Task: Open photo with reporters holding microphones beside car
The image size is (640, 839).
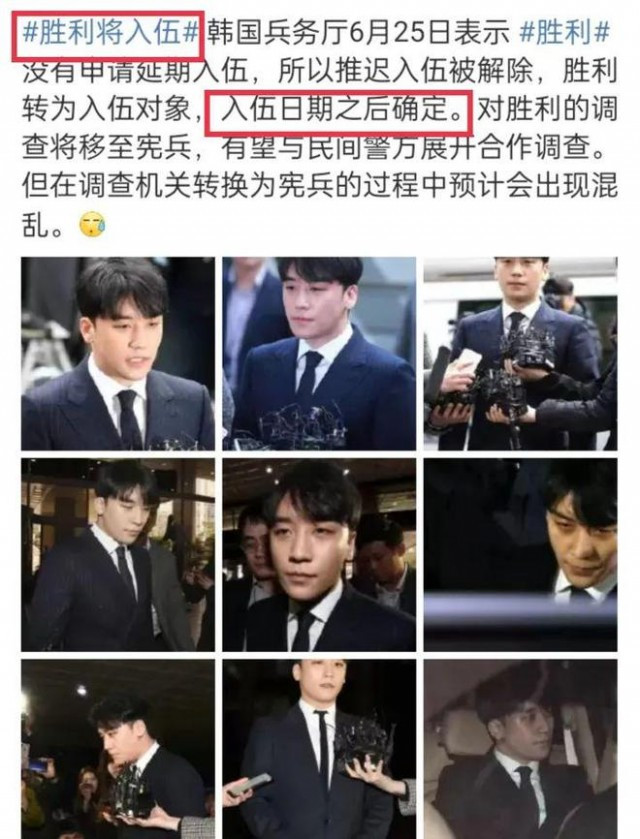Action: pyautogui.click(x=519, y=352)
